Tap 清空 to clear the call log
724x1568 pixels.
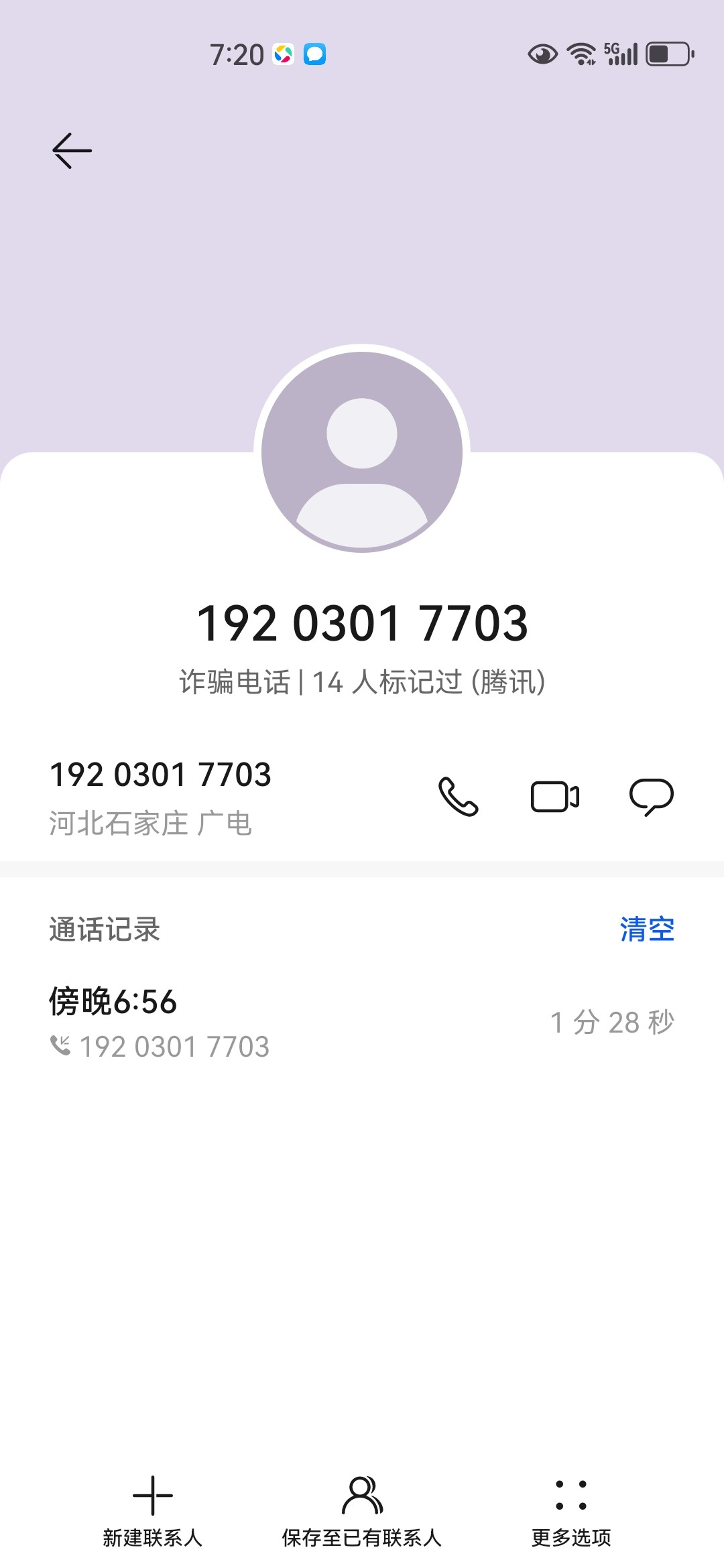pyautogui.click(x=646, y=929)
